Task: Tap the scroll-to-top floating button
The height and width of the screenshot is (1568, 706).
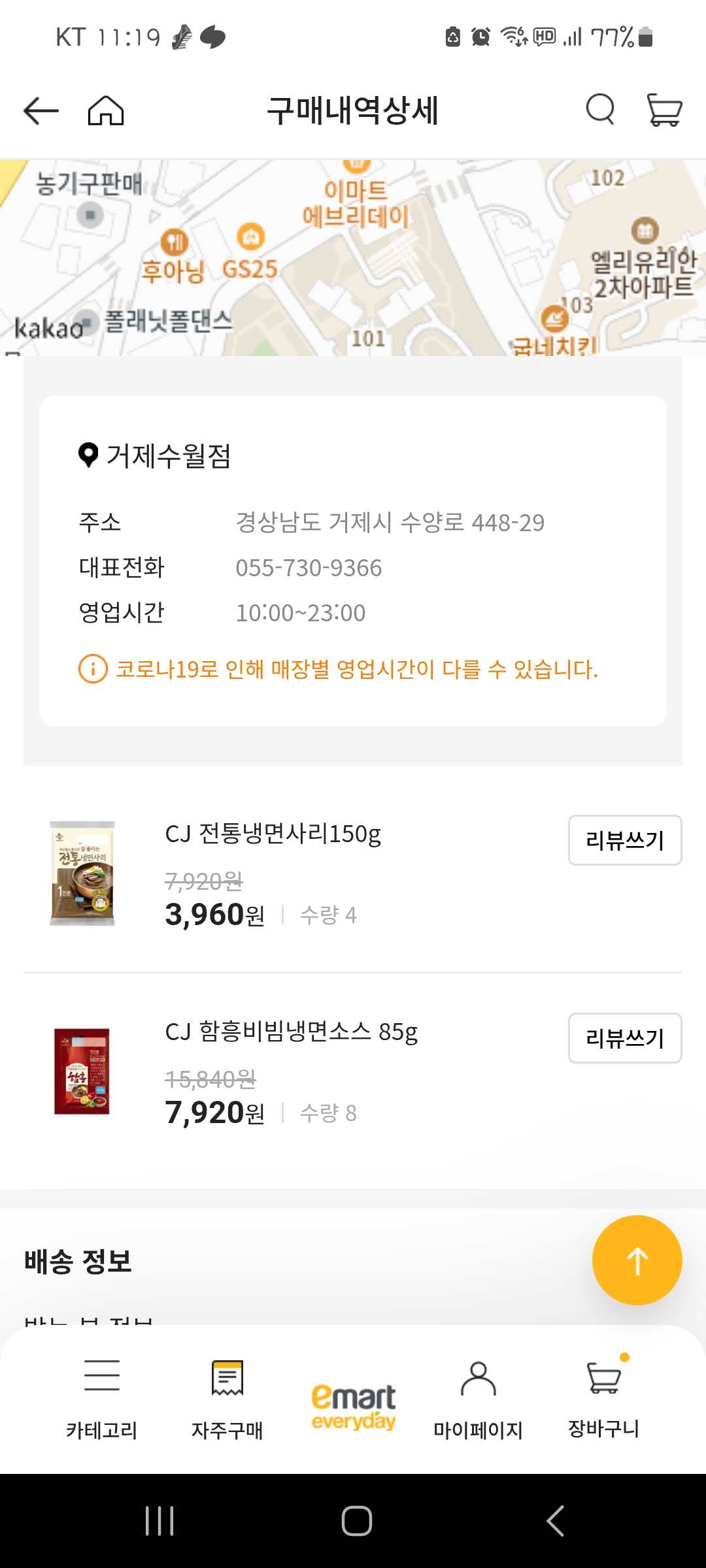Action: click(637, 1259)
